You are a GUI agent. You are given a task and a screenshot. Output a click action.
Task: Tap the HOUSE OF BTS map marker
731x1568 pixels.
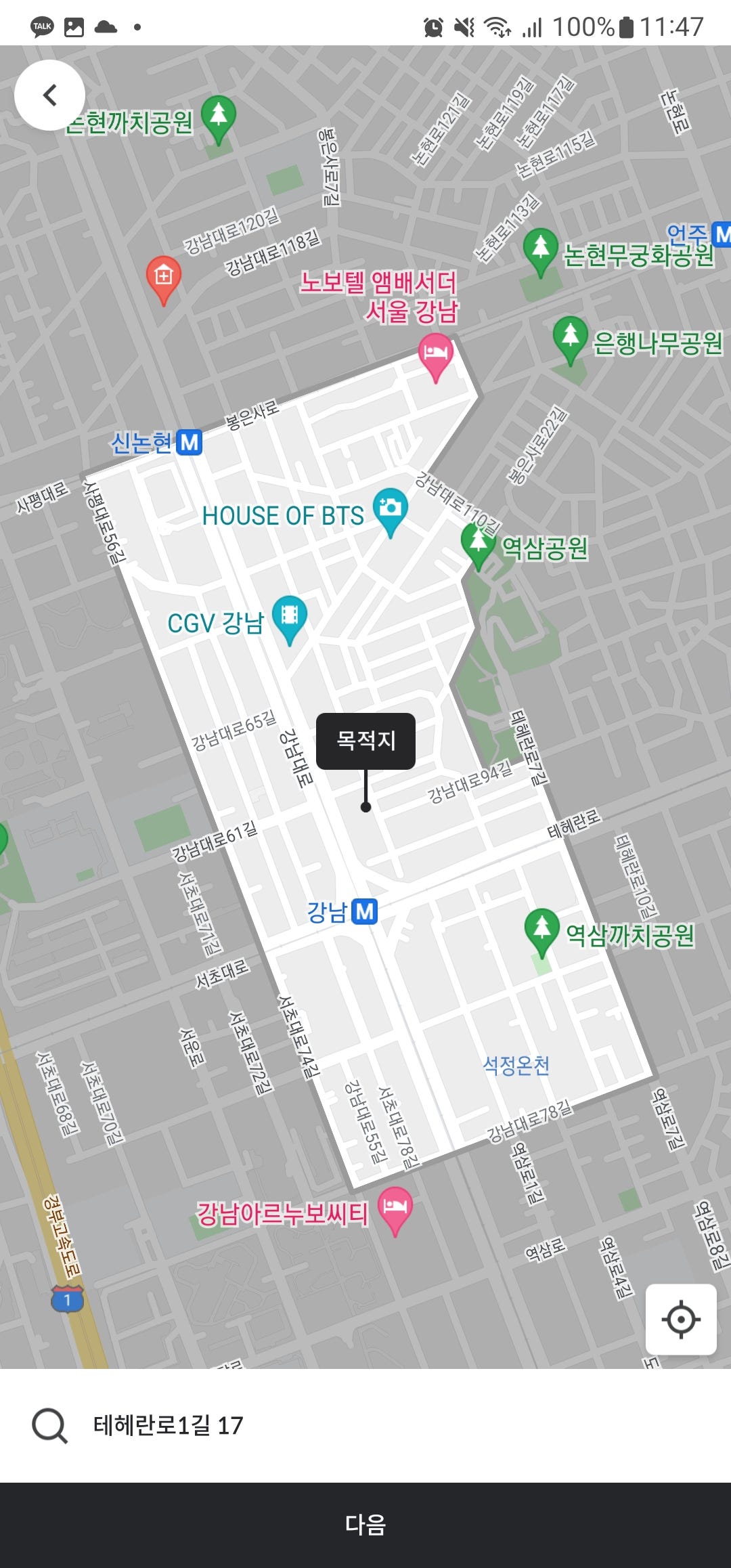[390, 510]
